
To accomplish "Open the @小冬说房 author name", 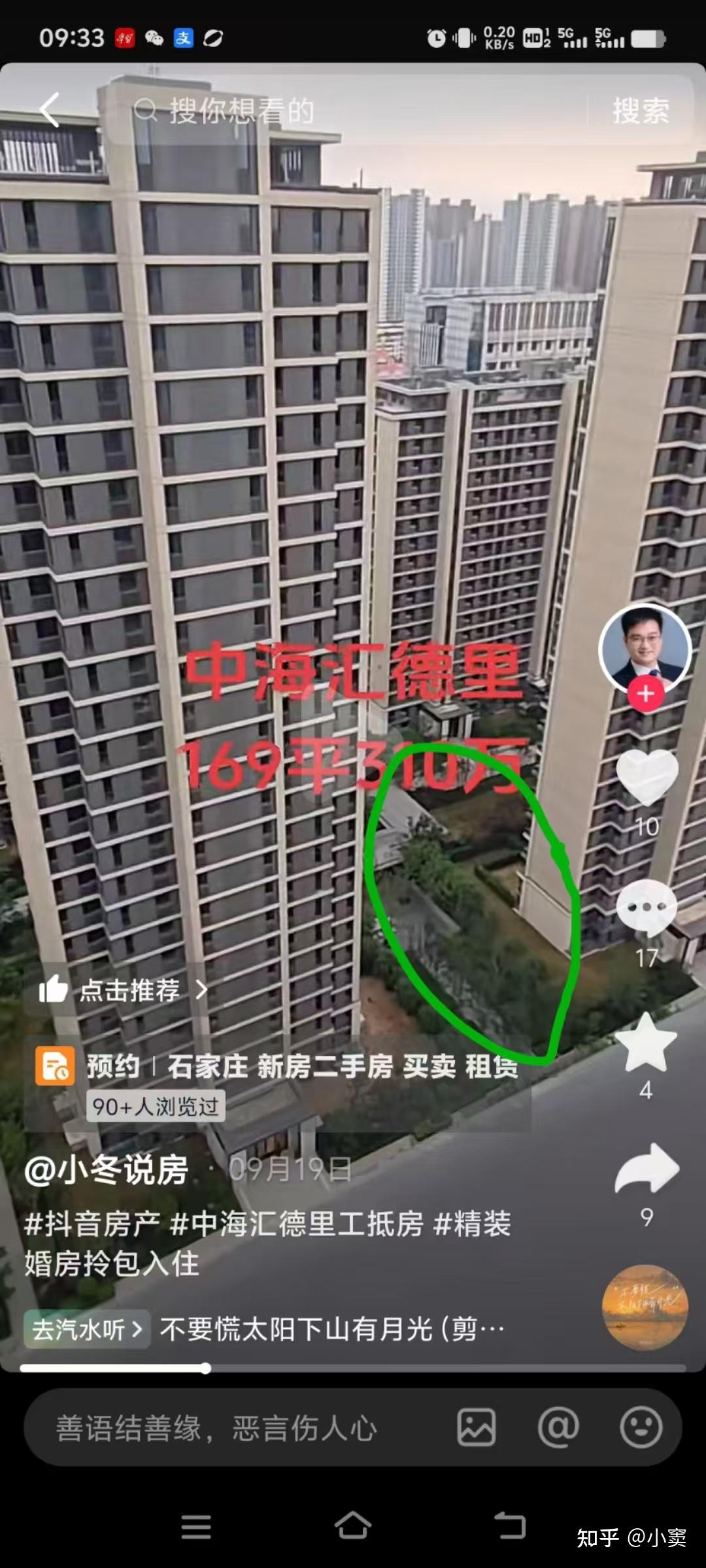I will (107, 1169).
